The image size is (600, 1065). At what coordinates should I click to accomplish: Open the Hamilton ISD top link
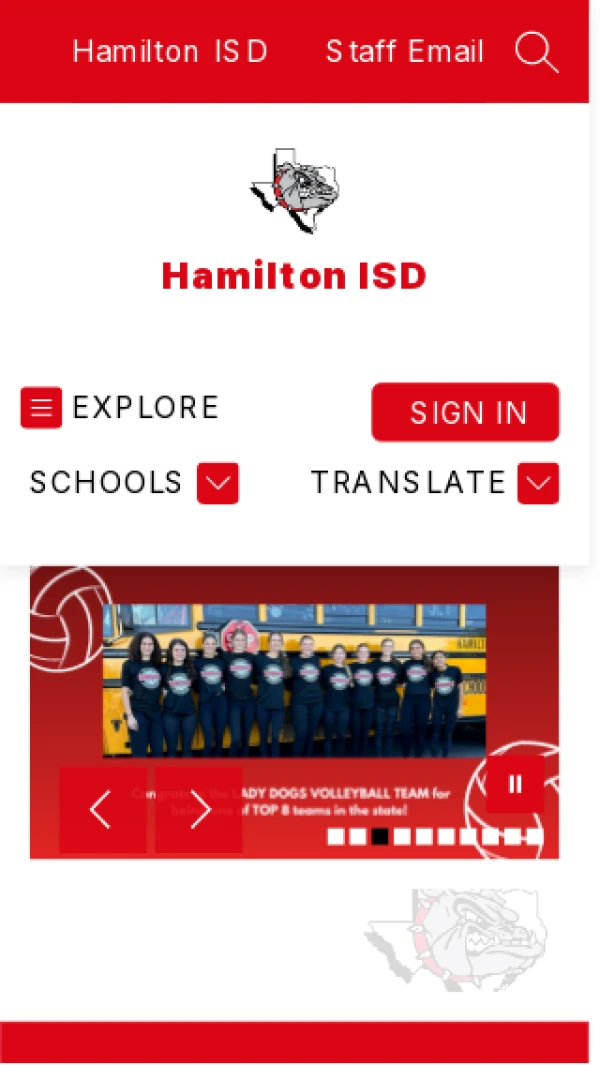click(170, 52)
